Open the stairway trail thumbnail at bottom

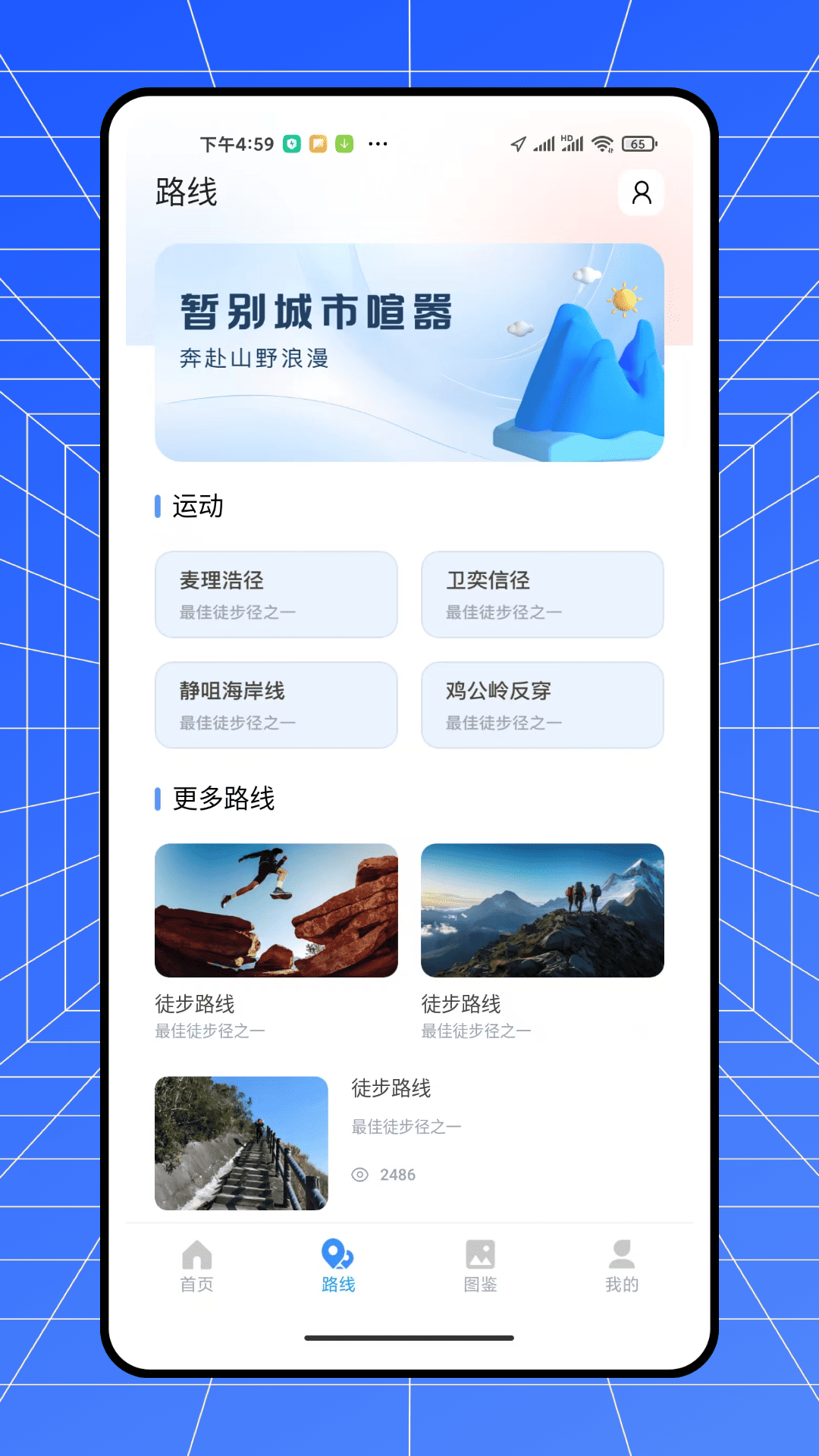click(x=240, y=1143)
